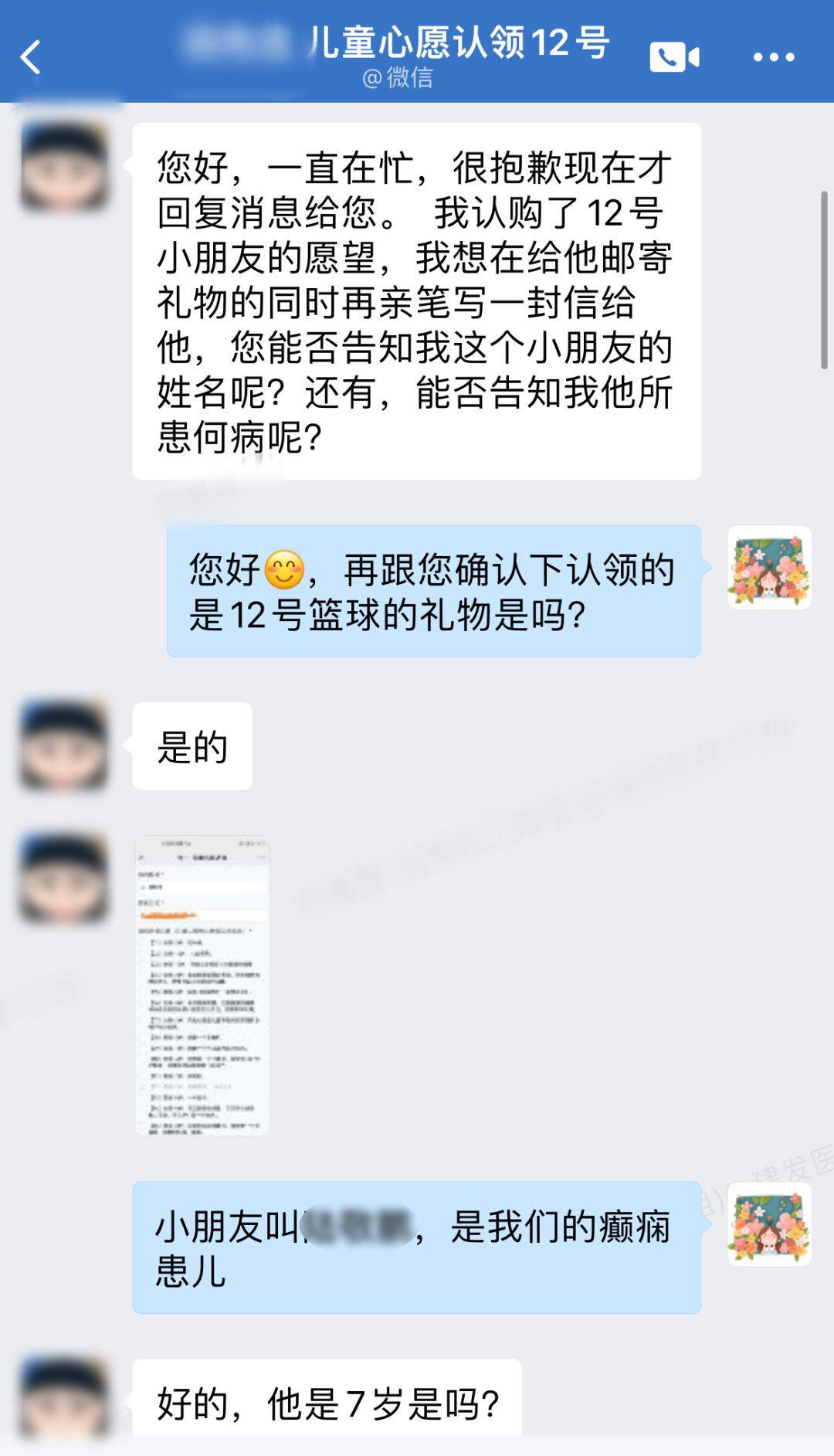Start a voice or video call
This screenshot has height=1456, width=834.
click(x=674, y=58)
